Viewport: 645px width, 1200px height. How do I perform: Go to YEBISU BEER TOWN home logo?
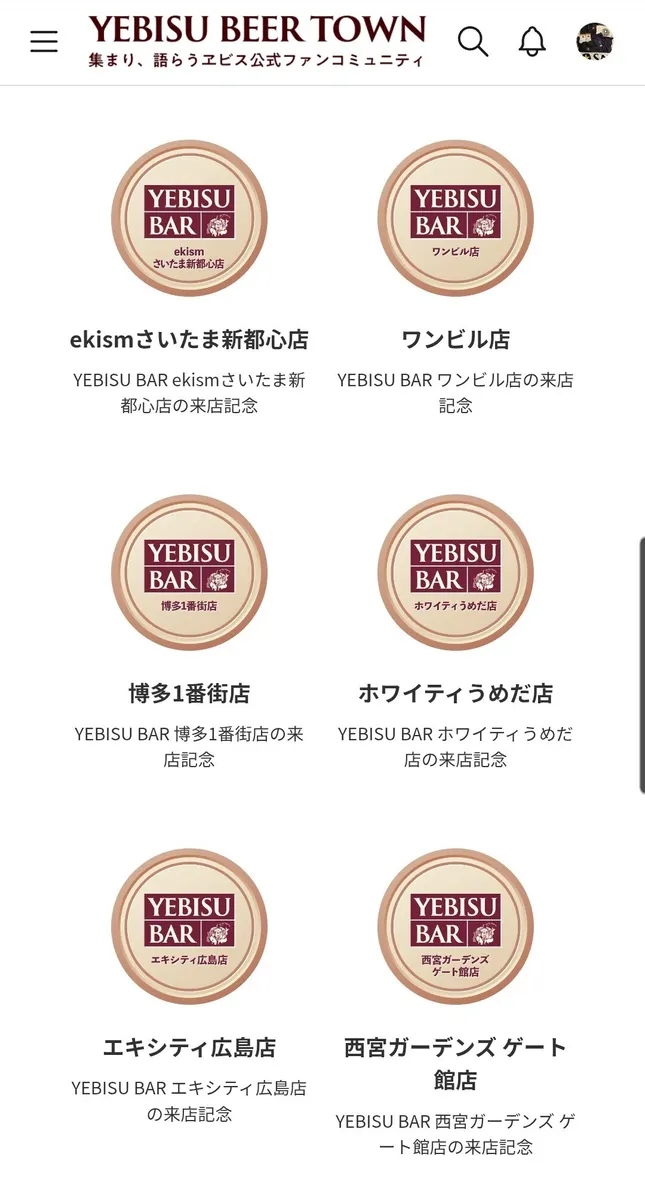point(256,41)
